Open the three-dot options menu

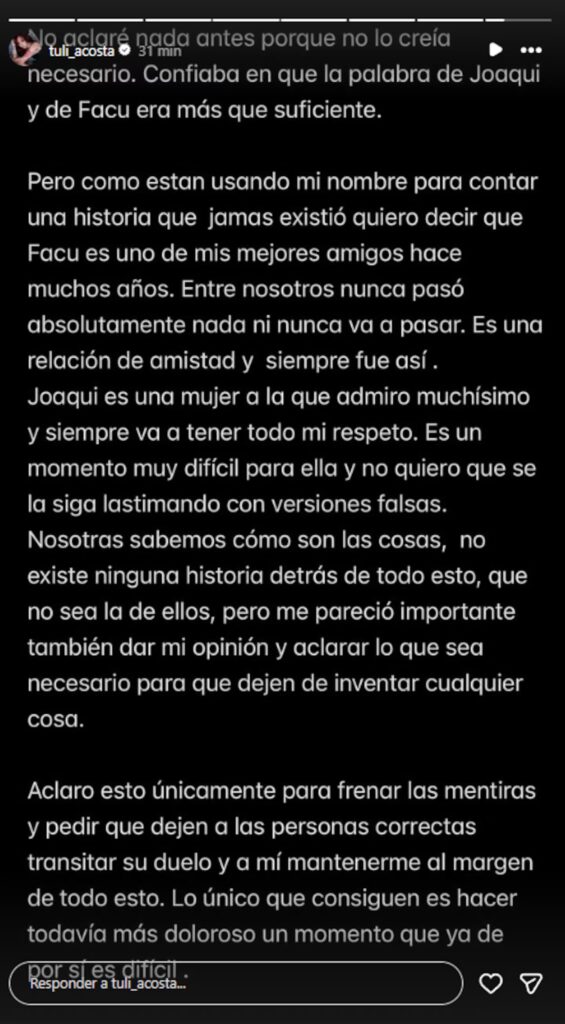coord(531,50)
